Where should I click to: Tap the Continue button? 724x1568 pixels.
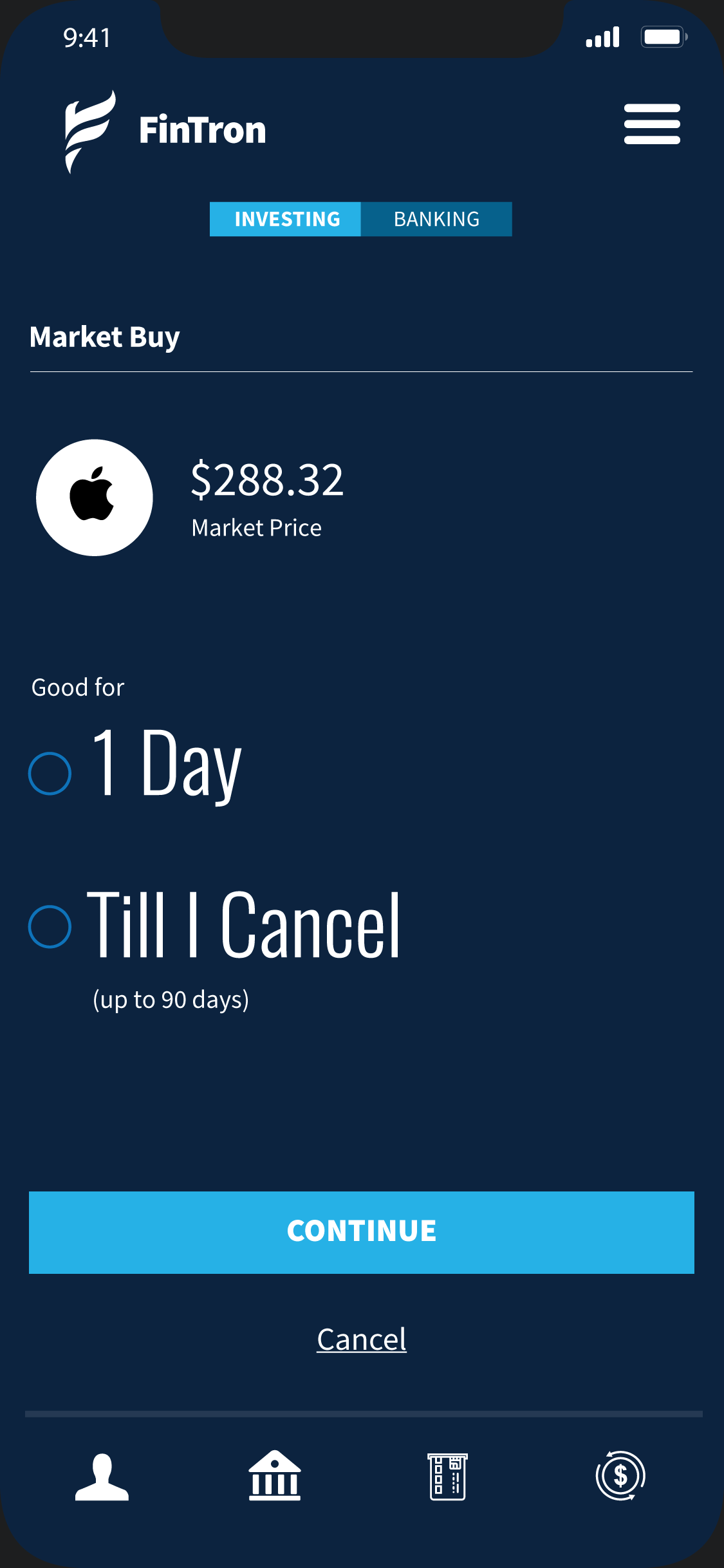362,1232
